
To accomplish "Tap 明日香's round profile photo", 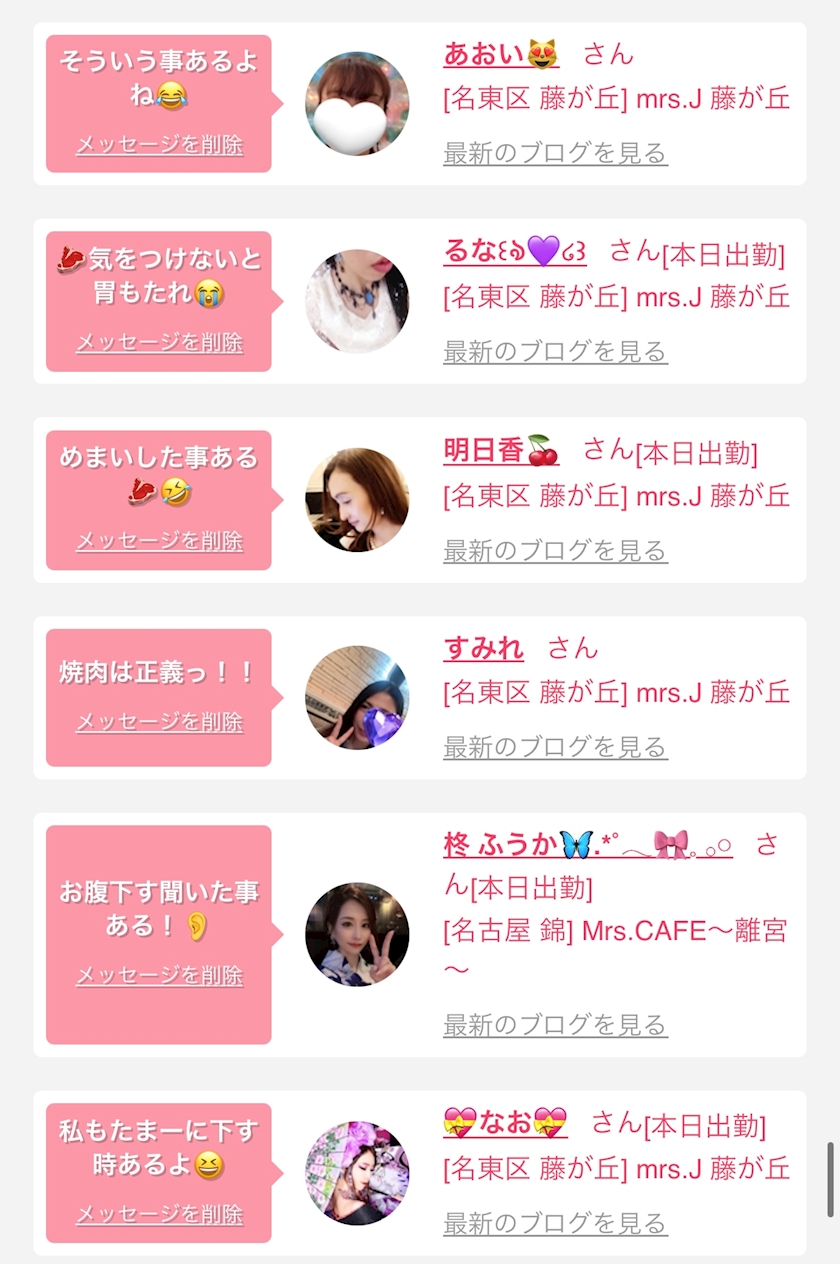I will click(x=357, y=499).
